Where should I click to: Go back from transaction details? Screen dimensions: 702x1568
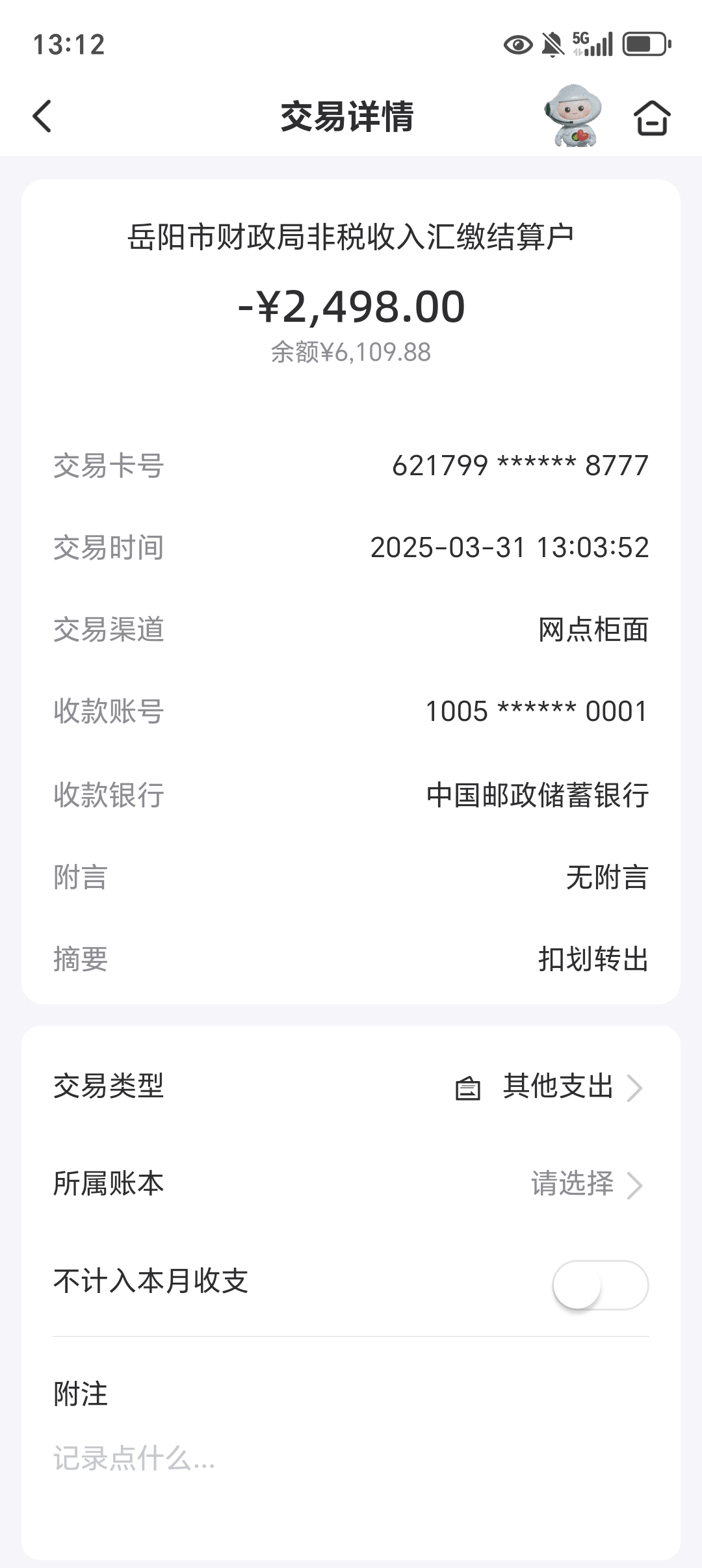tap(42, 117)
